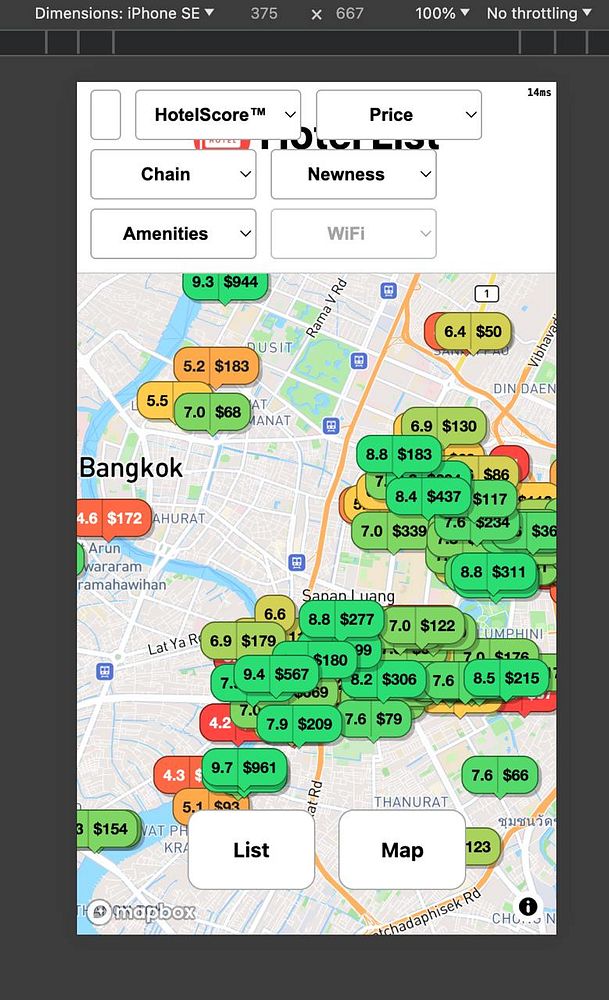Expand the Chain filter dropdown
This screenshot has height=1000, width=609.
[173, 174]
